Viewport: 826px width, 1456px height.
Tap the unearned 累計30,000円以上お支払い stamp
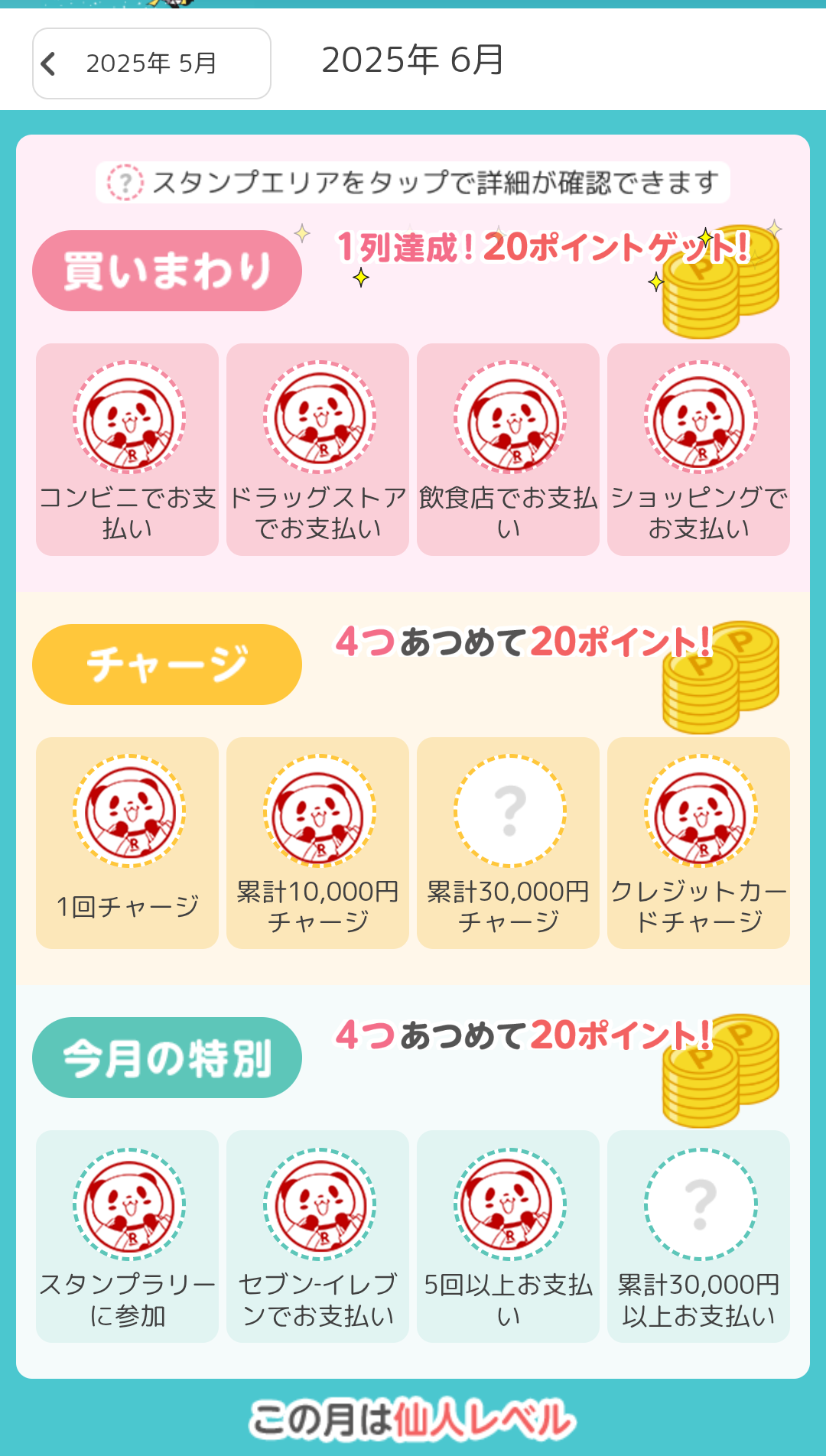coord(699,1236)
